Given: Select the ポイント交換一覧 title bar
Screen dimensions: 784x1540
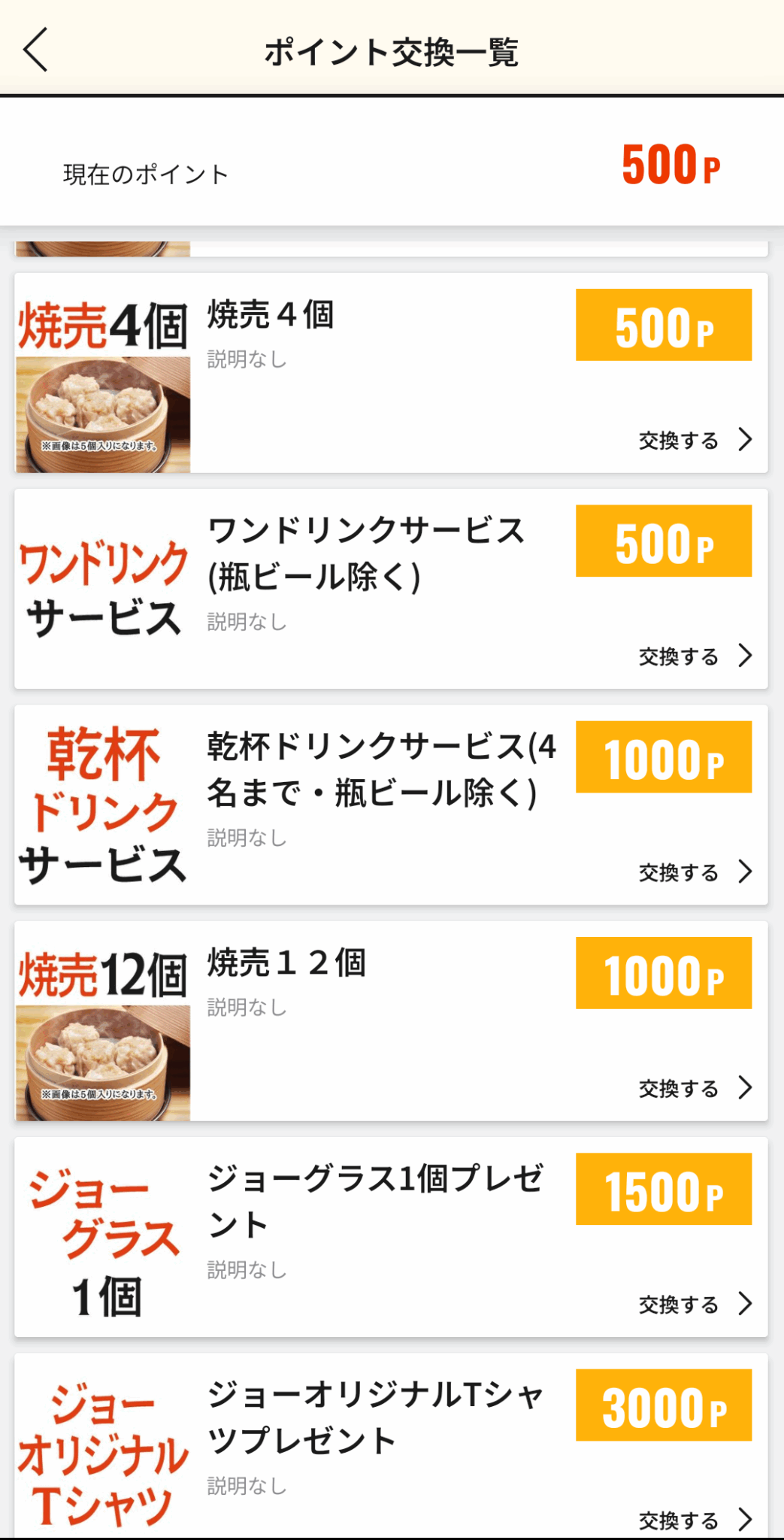Looking at the screenshot, I should 392,50.
